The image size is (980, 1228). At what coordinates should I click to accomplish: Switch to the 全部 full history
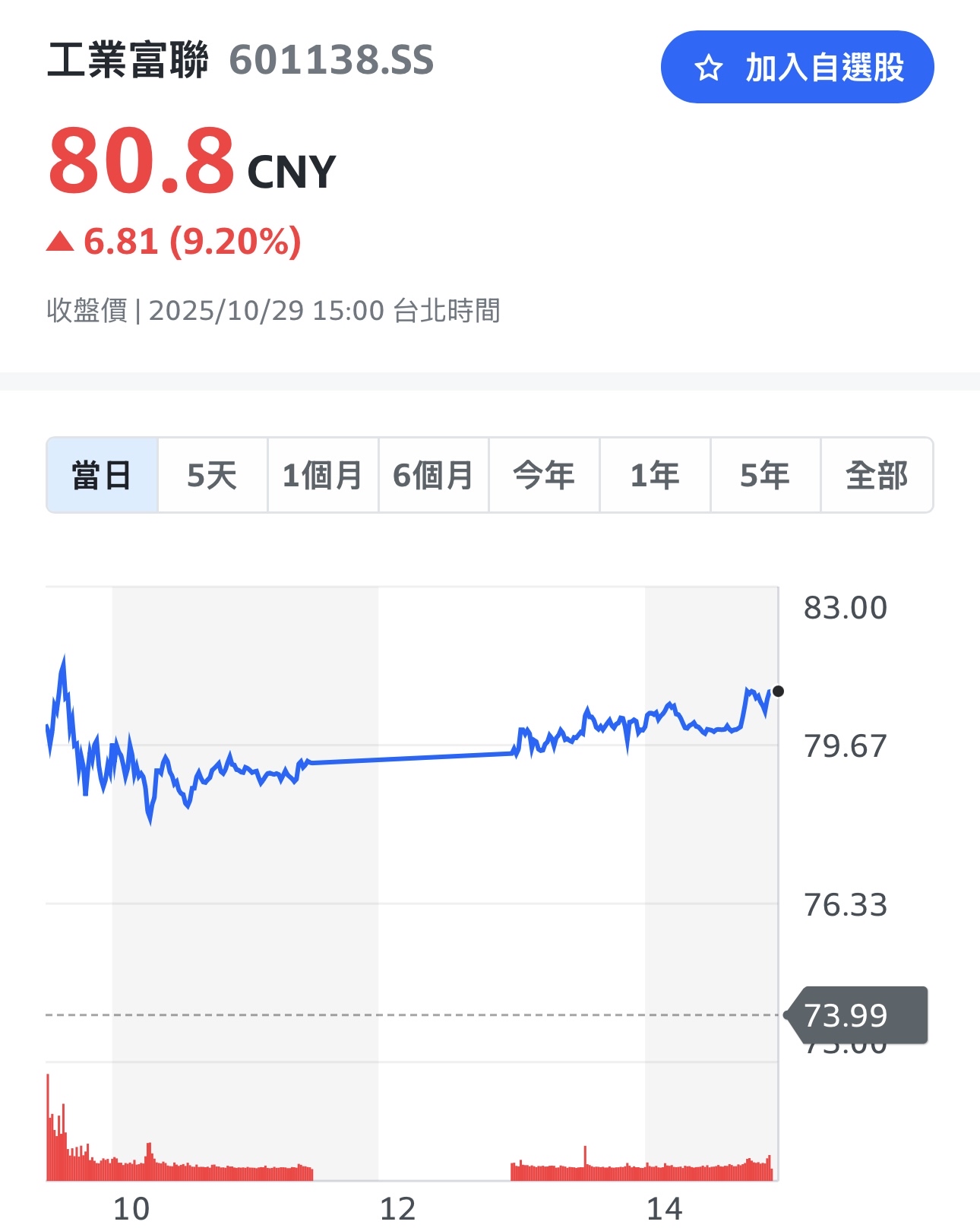(x=877, y=475)
